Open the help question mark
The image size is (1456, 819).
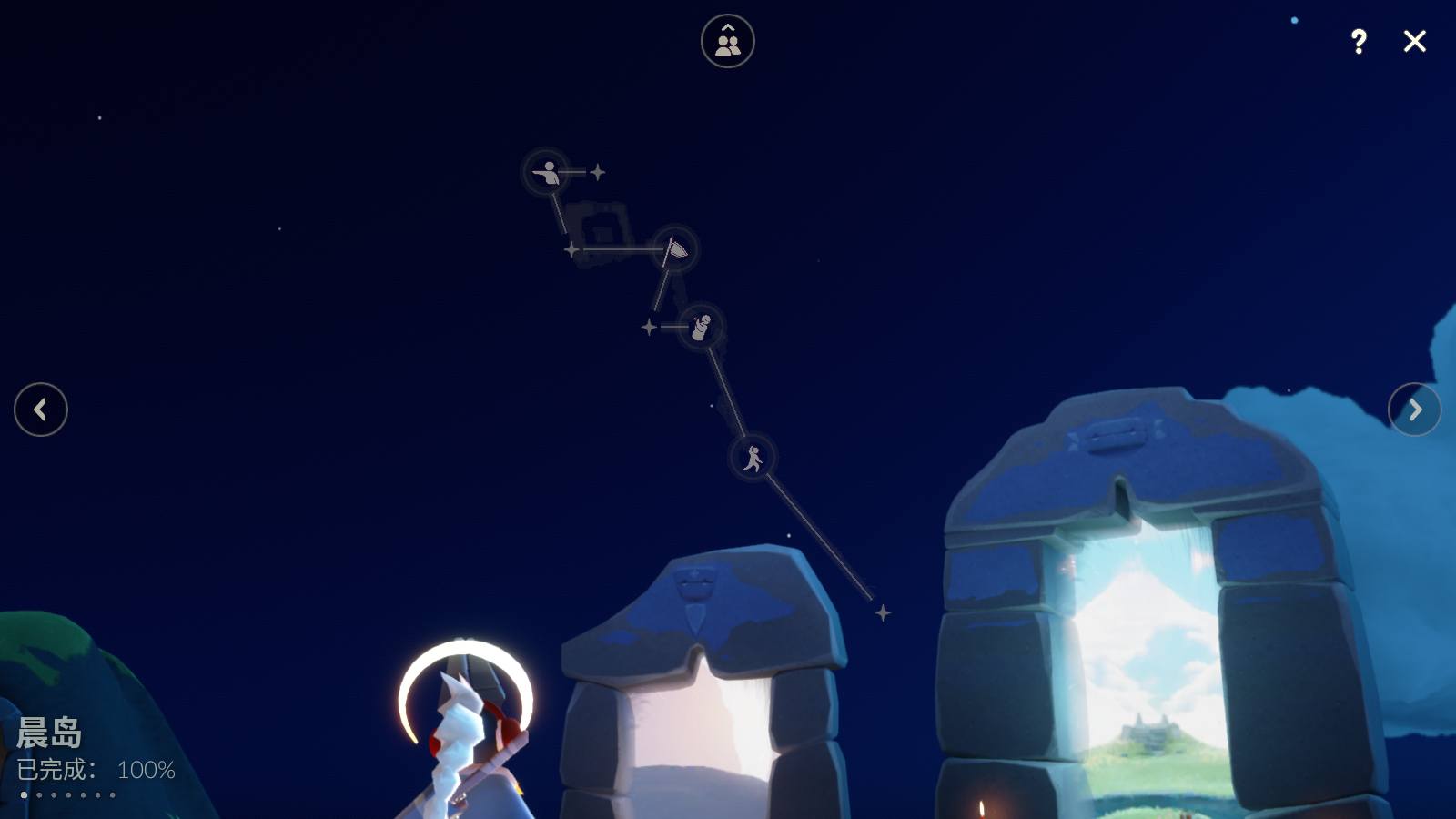click(x=1359, y=41)
